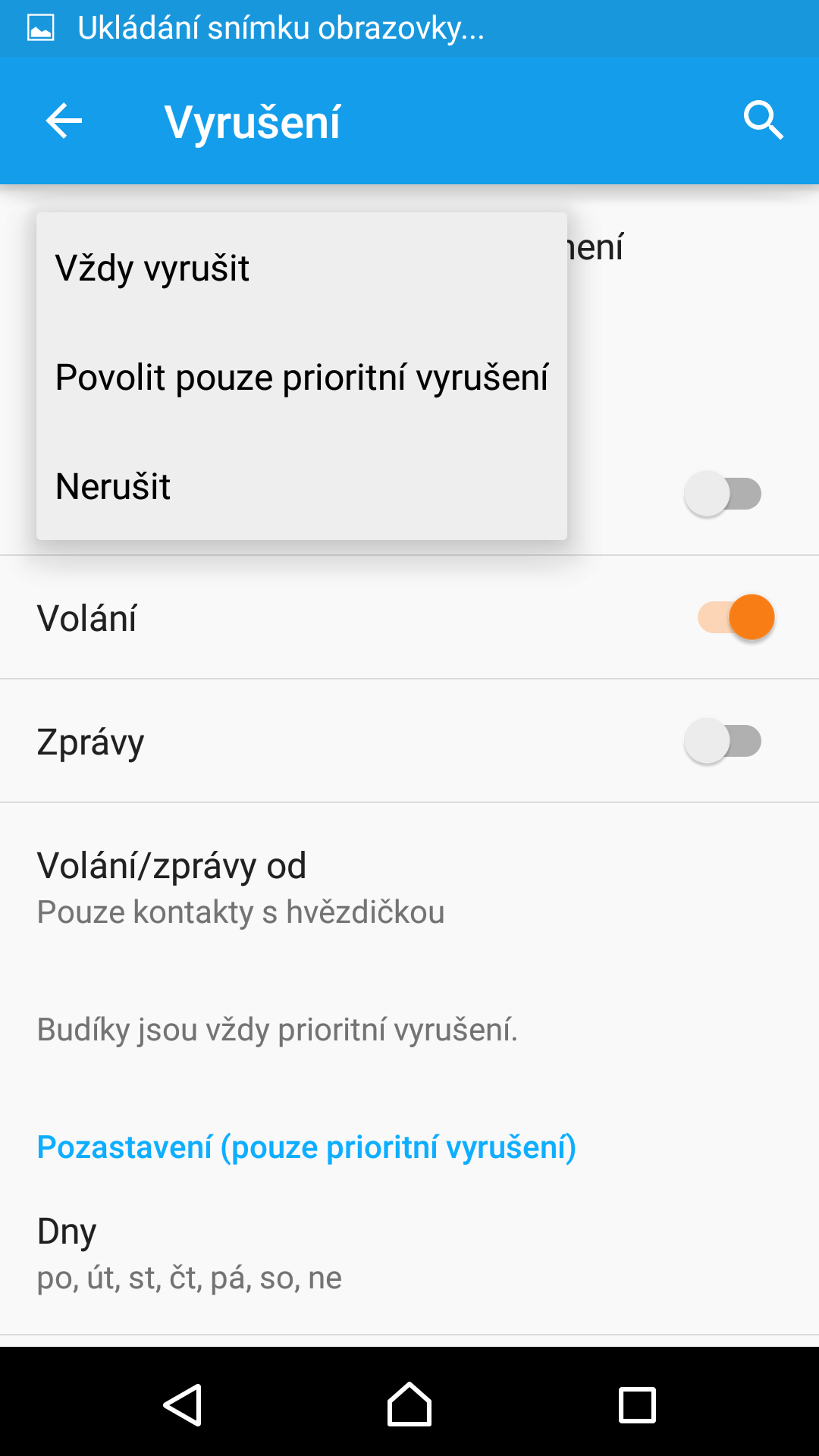The height and width of the screenshot is (1456, 819).
Task: Select the Vždy vyrušit option
Action: pos(302,268)
